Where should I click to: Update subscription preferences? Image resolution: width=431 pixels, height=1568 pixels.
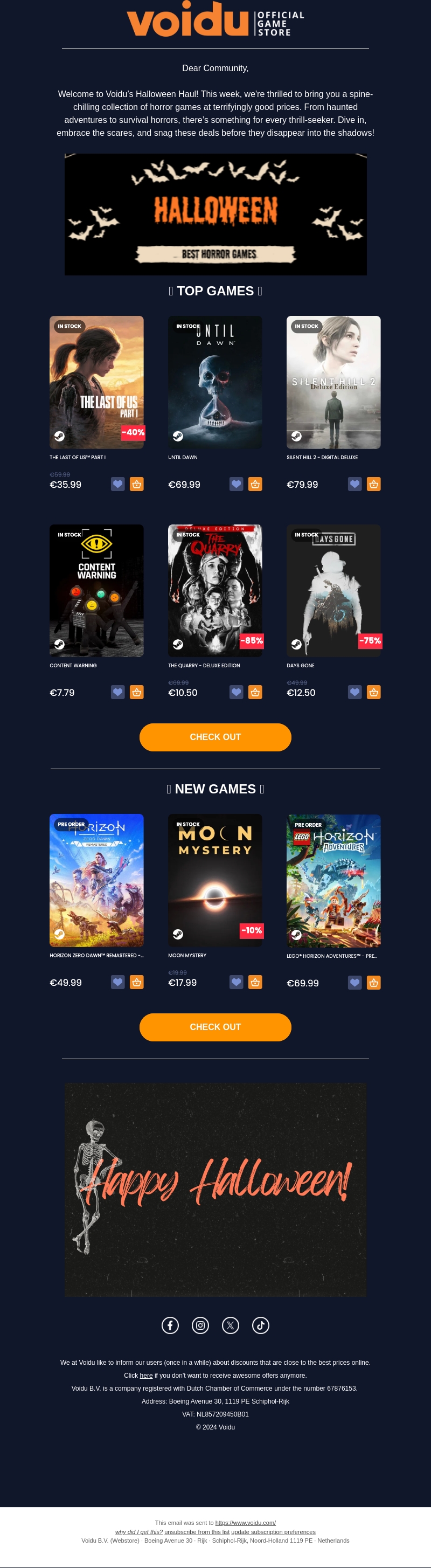pyautogui.click(x=273, y=1531)
